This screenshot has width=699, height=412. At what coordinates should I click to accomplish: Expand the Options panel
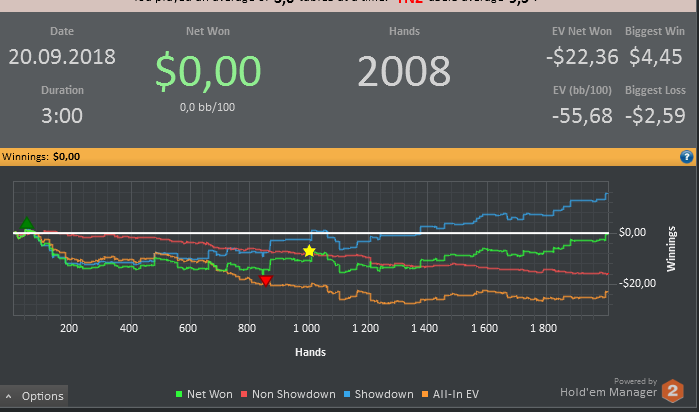pos(35,396)
